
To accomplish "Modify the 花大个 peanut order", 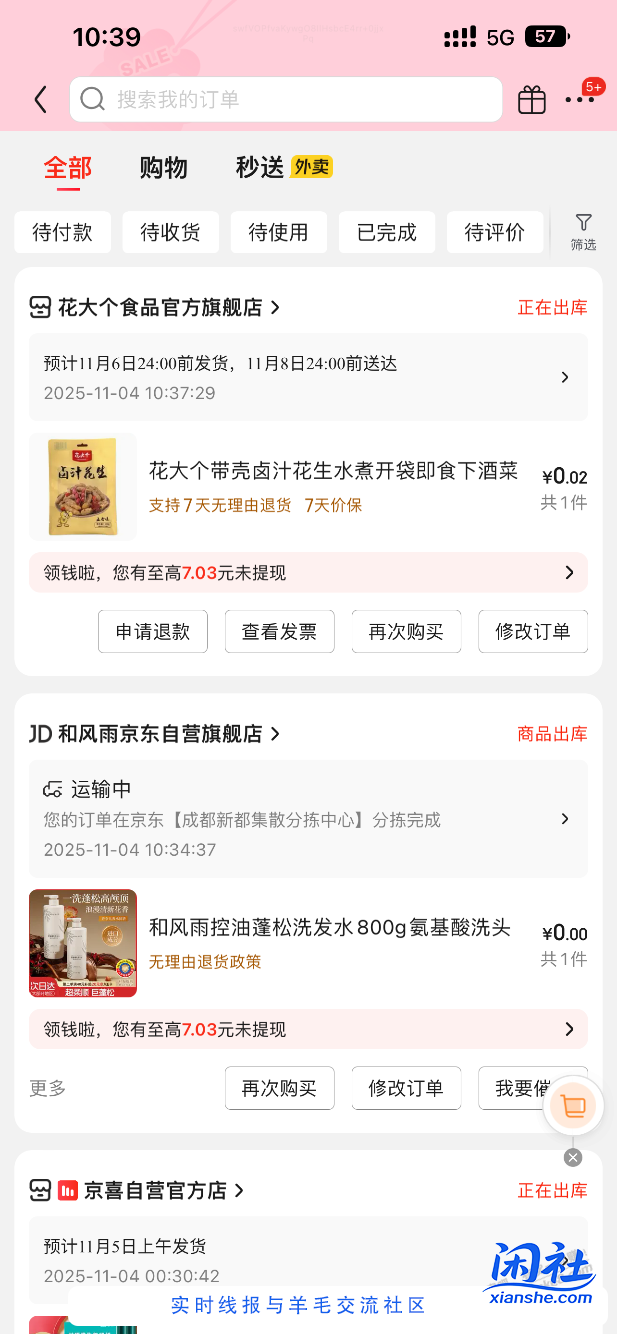I will (533, 631).
